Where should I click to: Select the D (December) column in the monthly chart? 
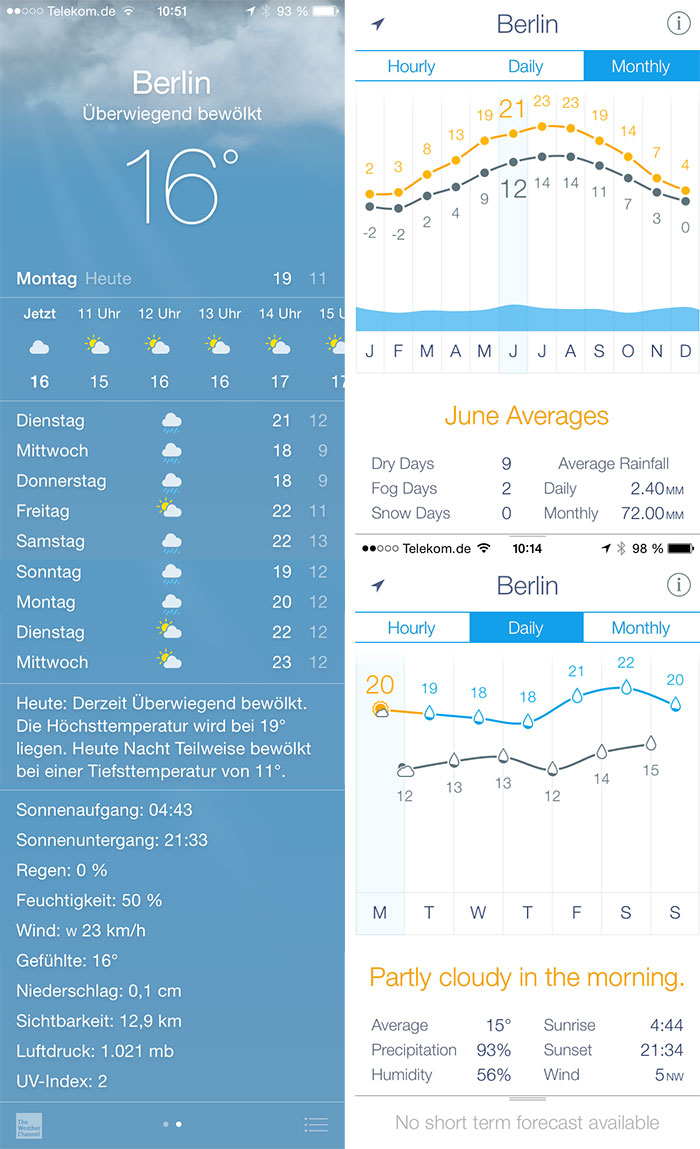pos(685,351)
